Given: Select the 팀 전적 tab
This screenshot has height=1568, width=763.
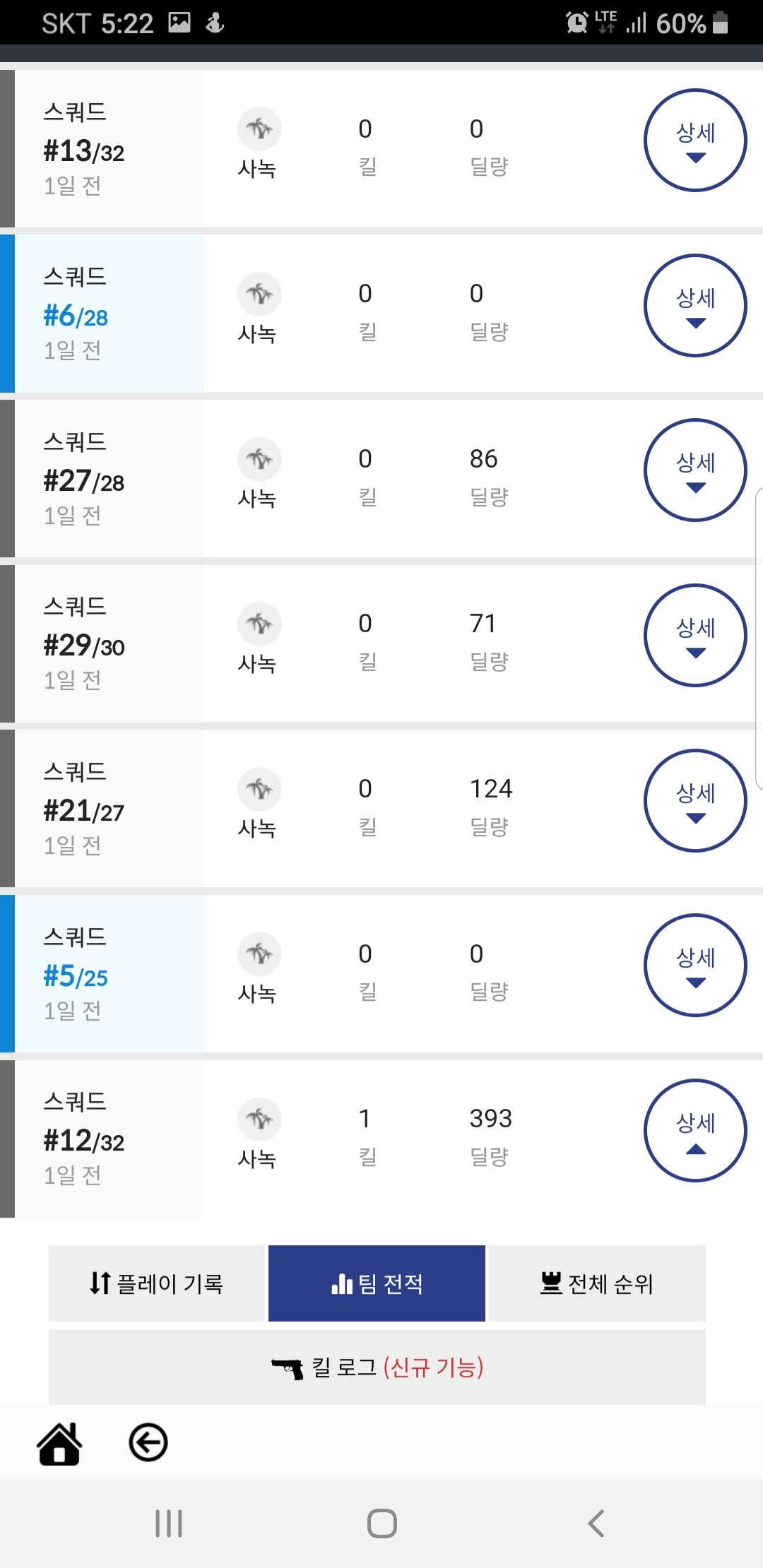Looking at the screenshot, I should [377, 1283].
